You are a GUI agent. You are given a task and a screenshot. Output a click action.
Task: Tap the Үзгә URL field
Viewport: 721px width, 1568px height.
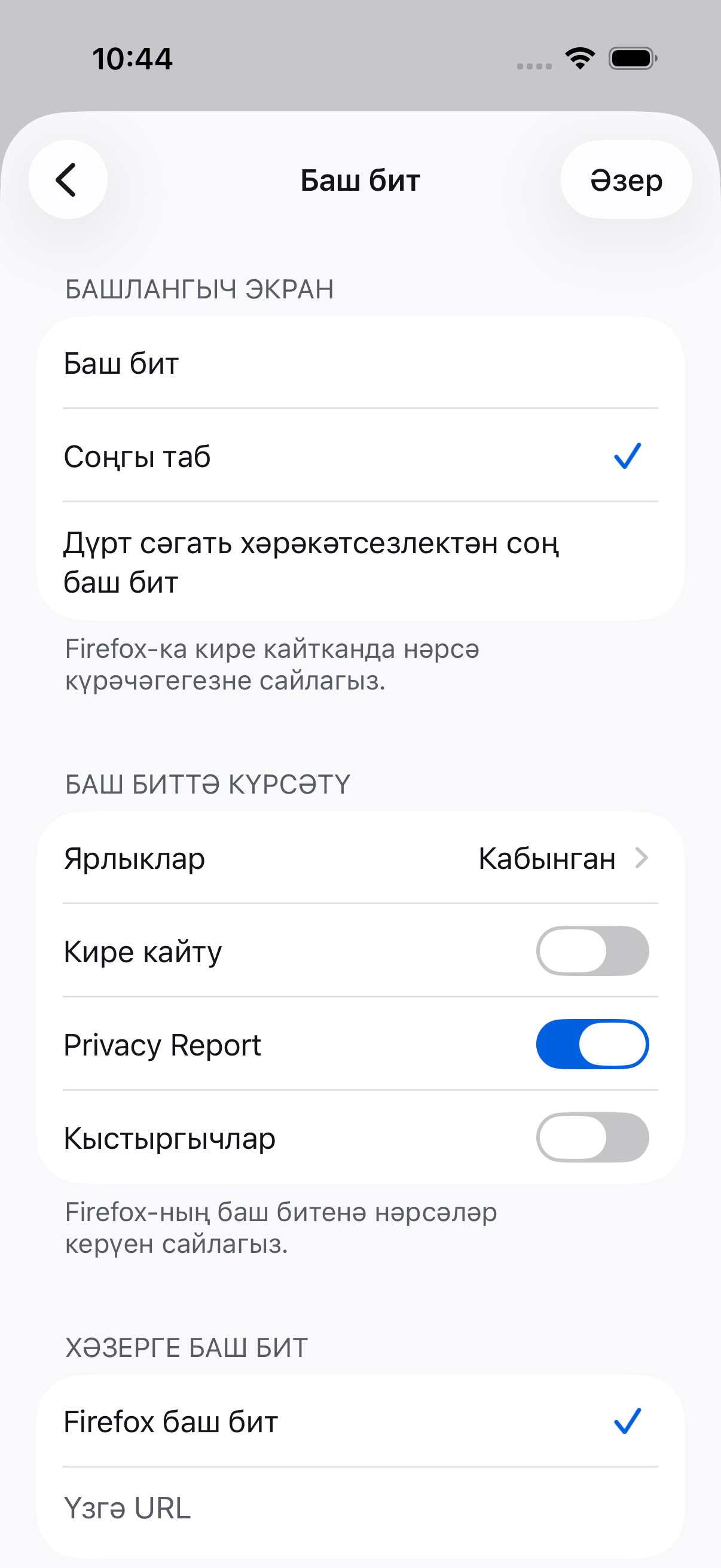click(x=360, y=1508)
